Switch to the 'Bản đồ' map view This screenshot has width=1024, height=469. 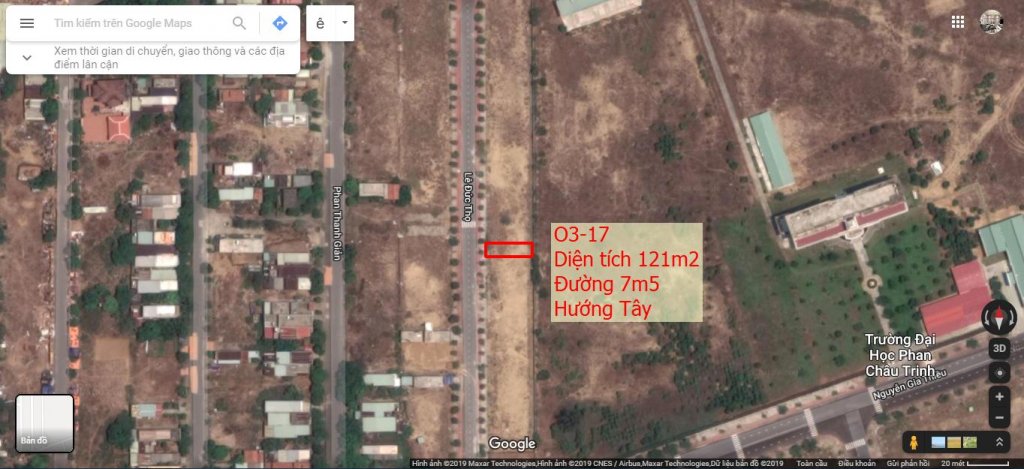tap(44, 423)
